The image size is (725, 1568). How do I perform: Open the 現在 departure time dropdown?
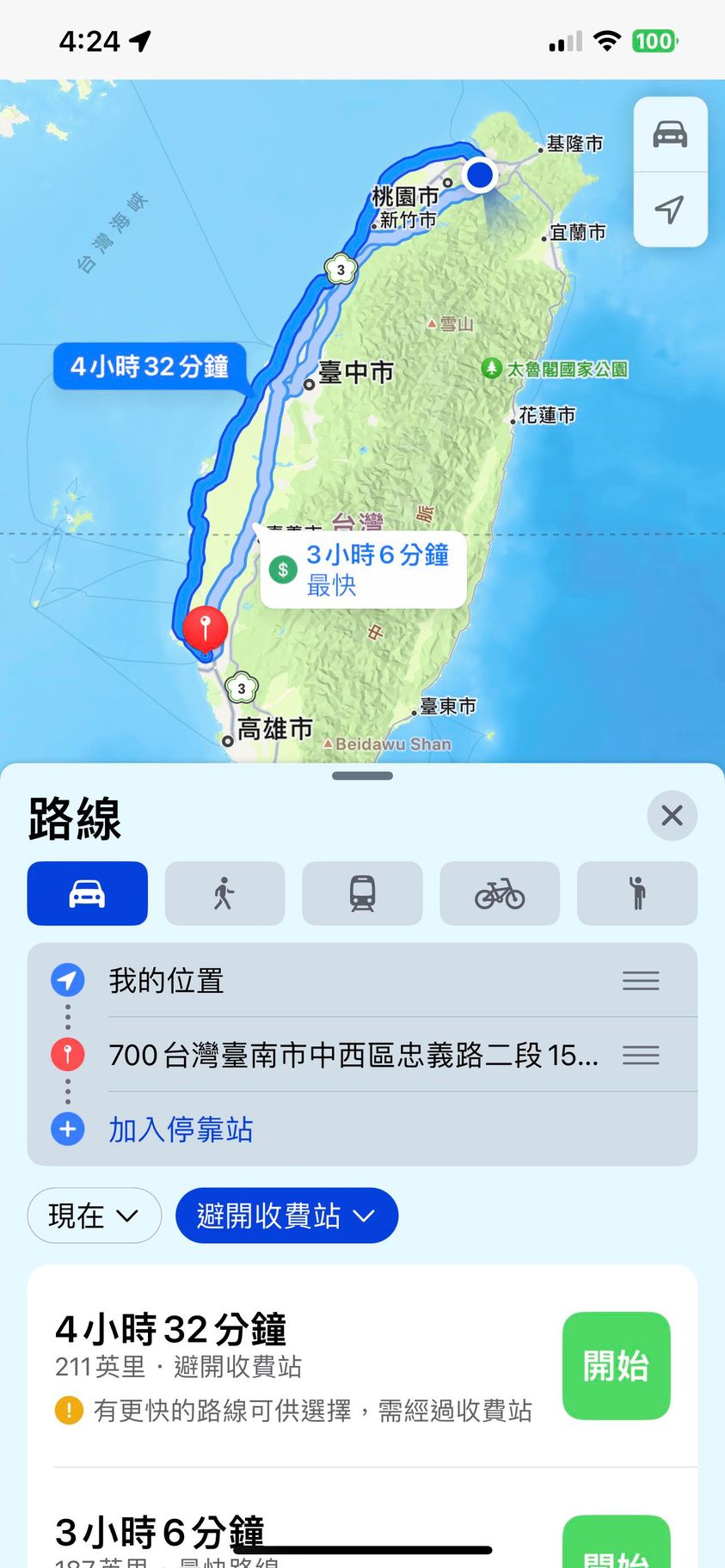pos(94,1216)
